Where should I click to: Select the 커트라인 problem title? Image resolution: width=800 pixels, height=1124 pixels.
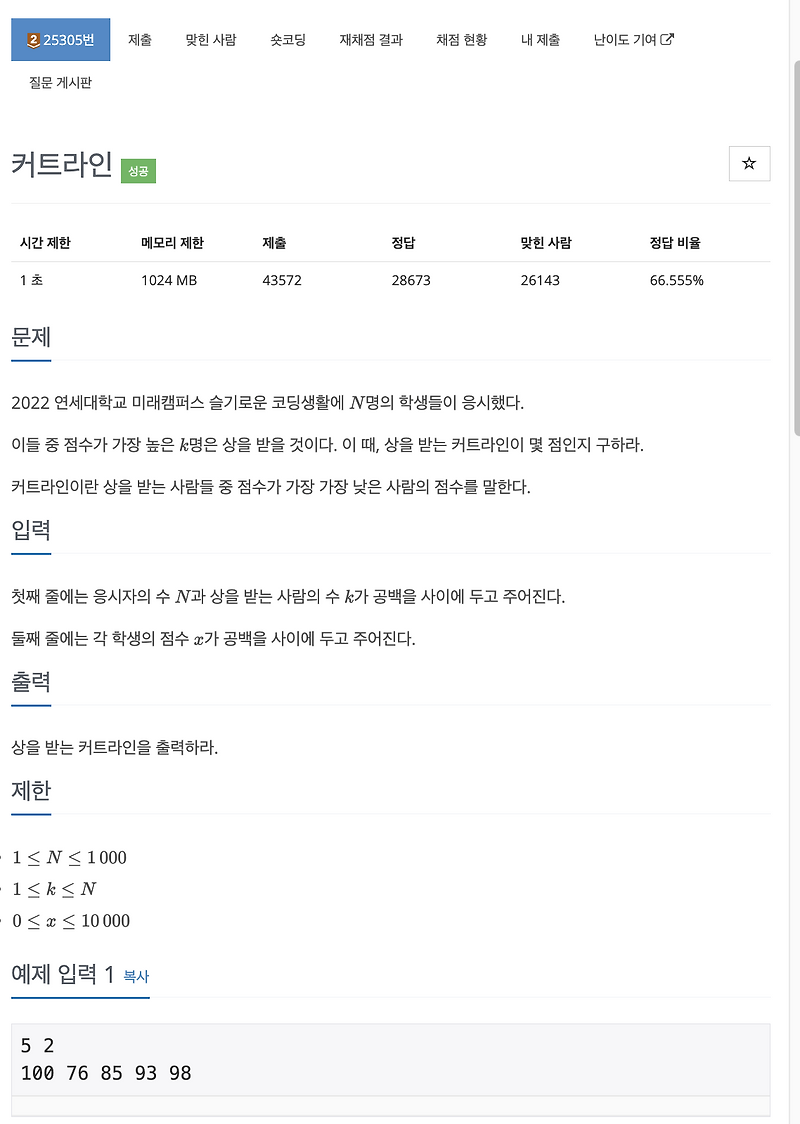point(57,163)
